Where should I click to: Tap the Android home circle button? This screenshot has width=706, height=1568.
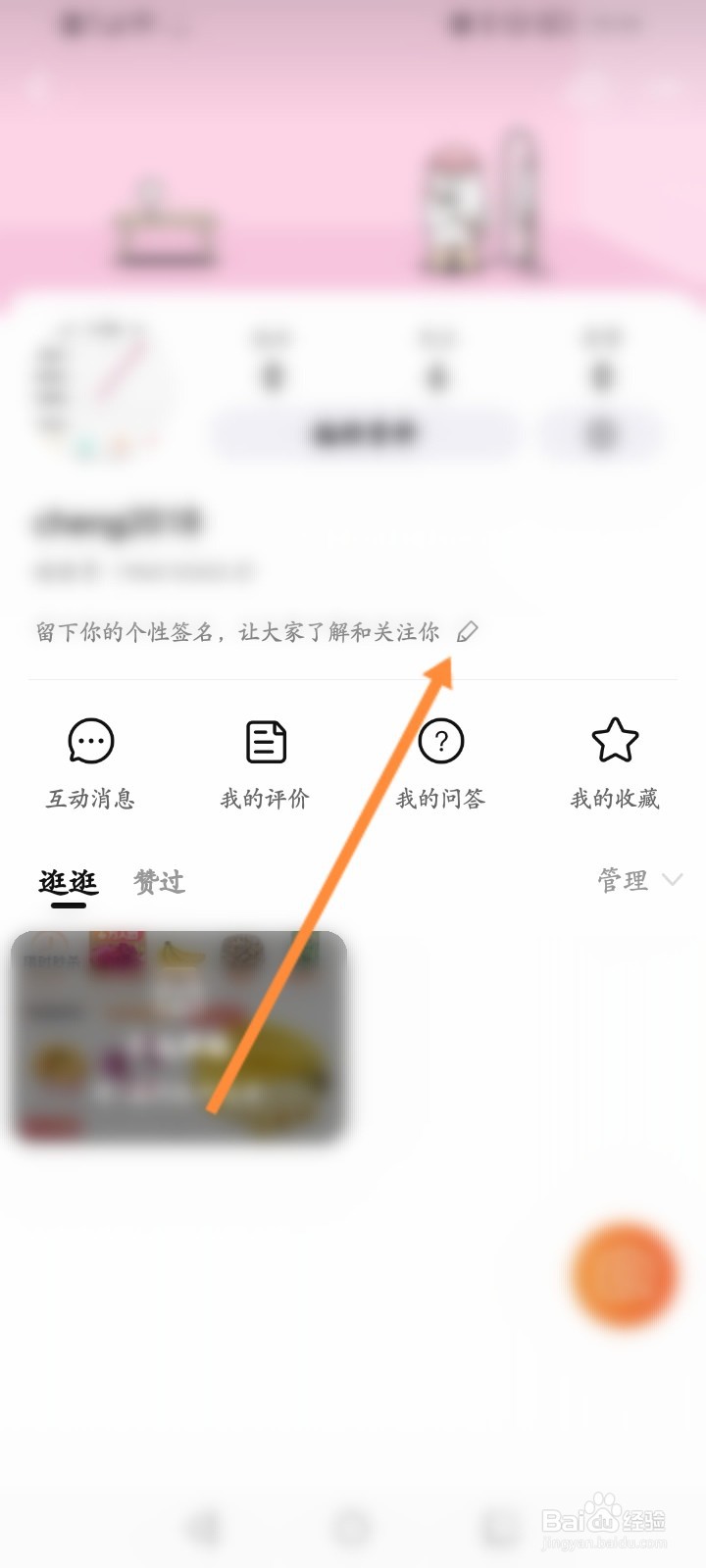click(x=353, y=1525)
